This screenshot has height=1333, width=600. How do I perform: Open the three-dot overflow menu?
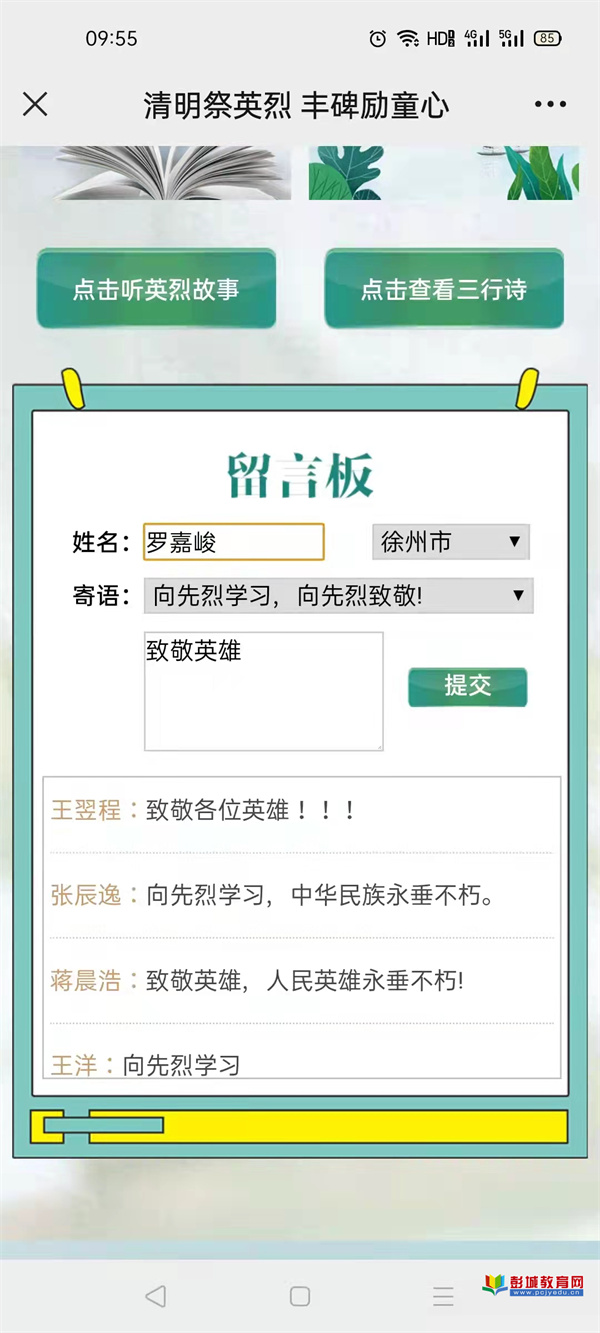(550, 104)
